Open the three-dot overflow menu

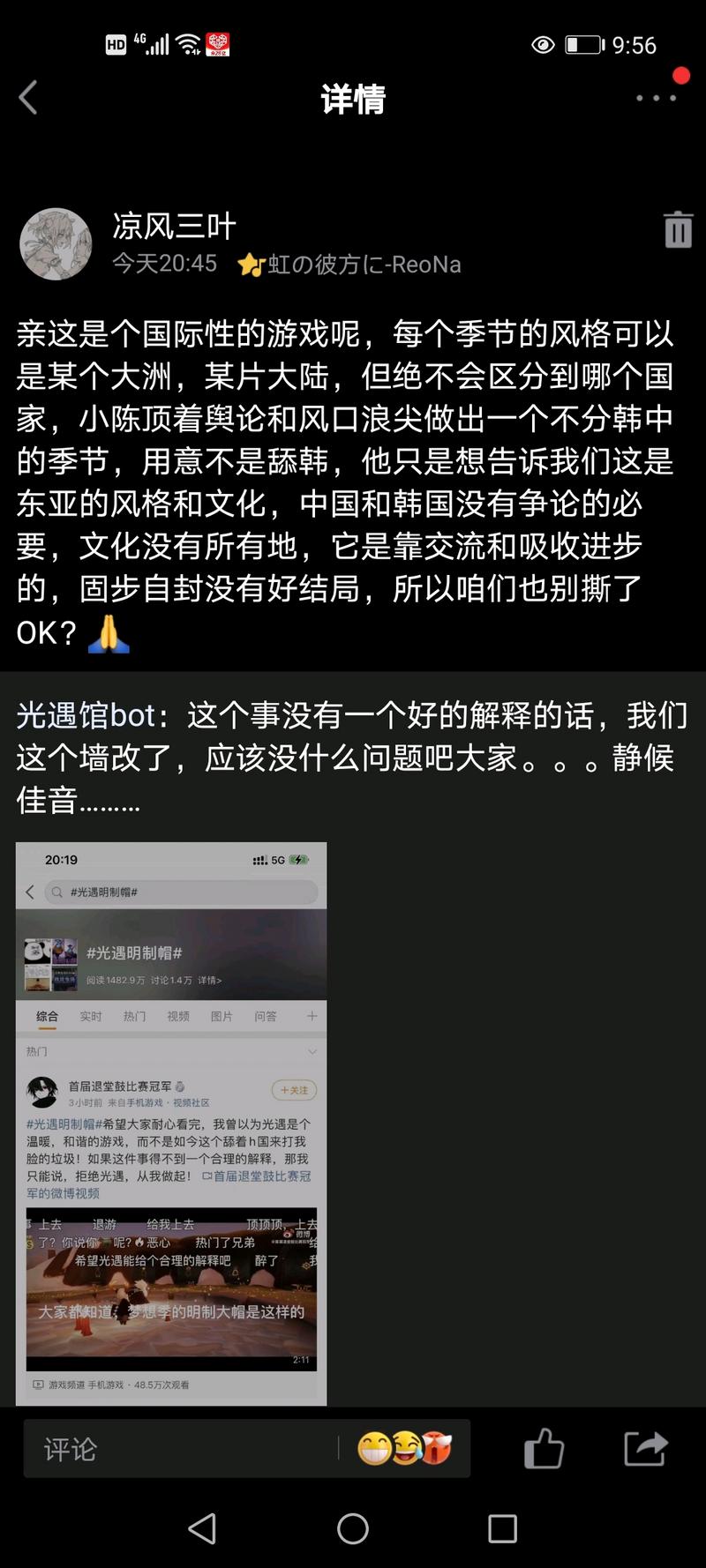(656, 98)
